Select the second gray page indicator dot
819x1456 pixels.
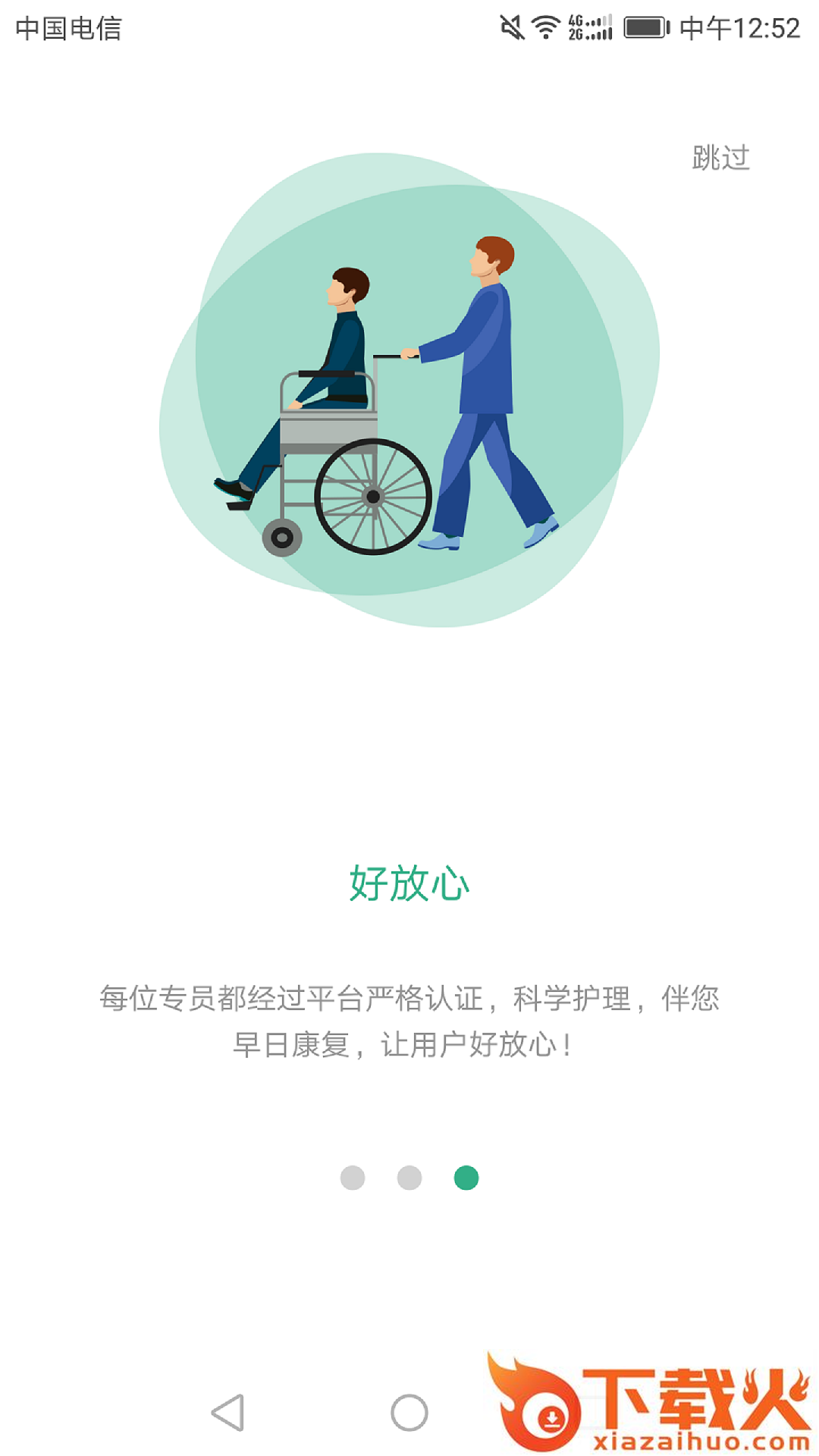(409, 1178)
